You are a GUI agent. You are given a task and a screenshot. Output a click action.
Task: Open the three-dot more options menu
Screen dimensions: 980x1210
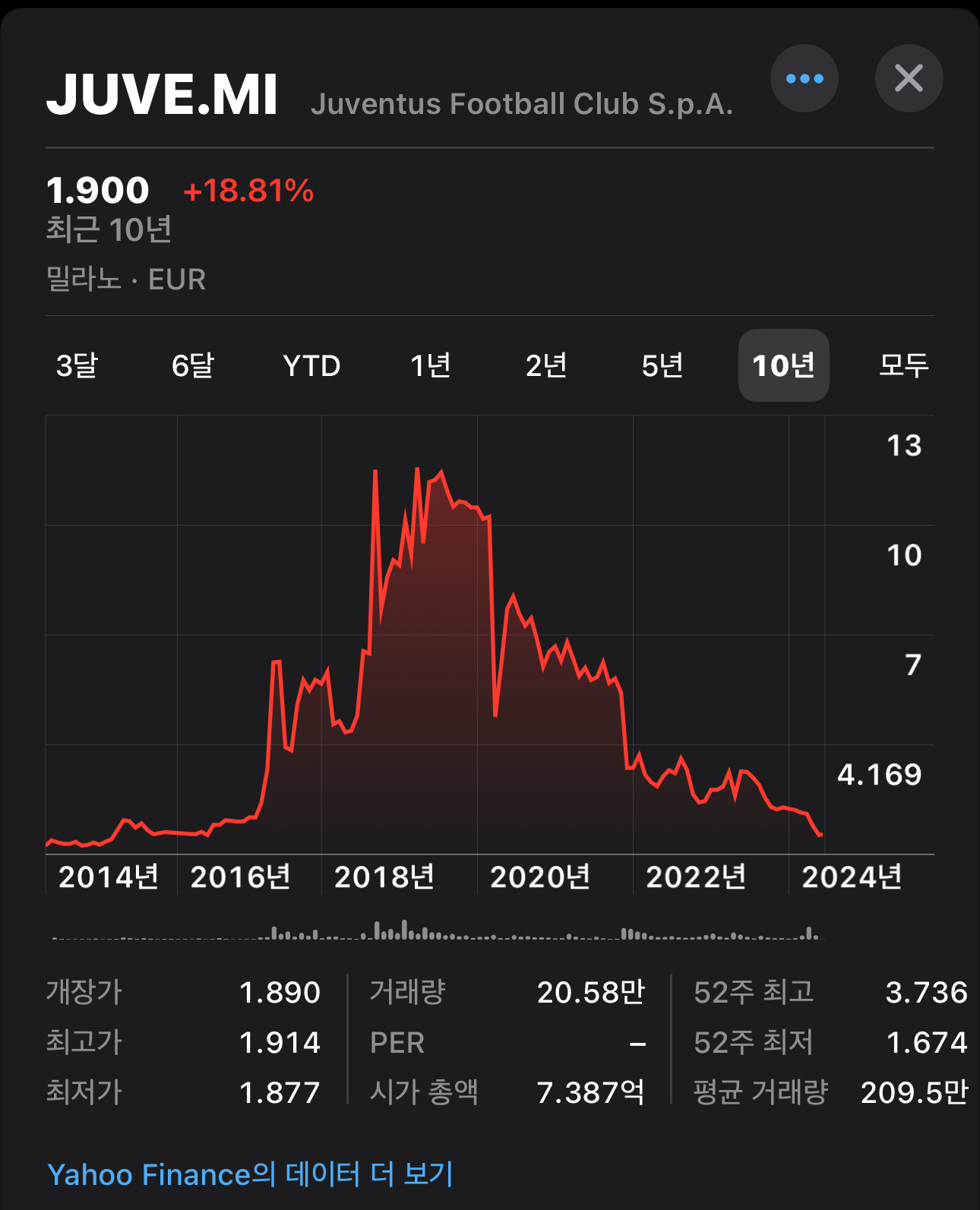point(804,78)
